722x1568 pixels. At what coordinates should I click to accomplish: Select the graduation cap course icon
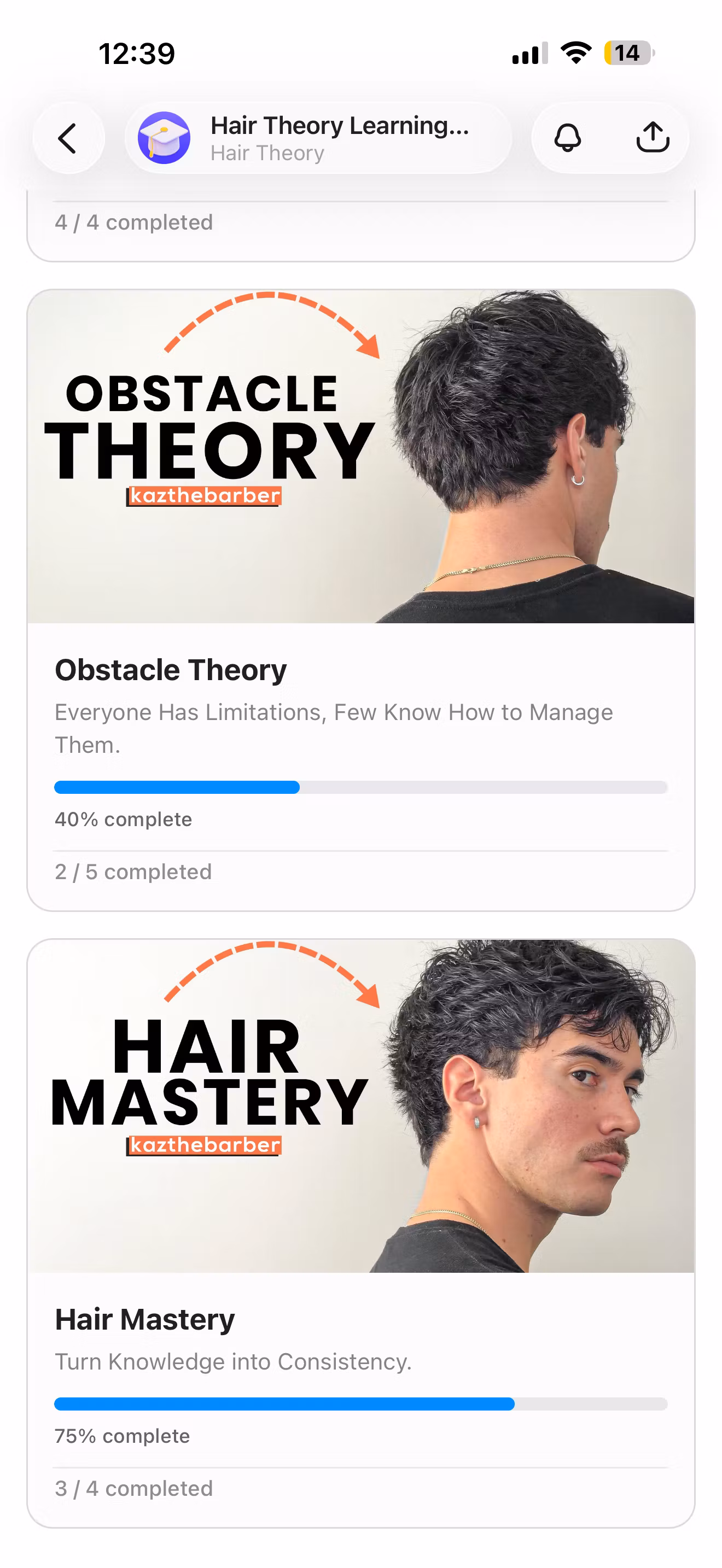[x=165, y=138]
